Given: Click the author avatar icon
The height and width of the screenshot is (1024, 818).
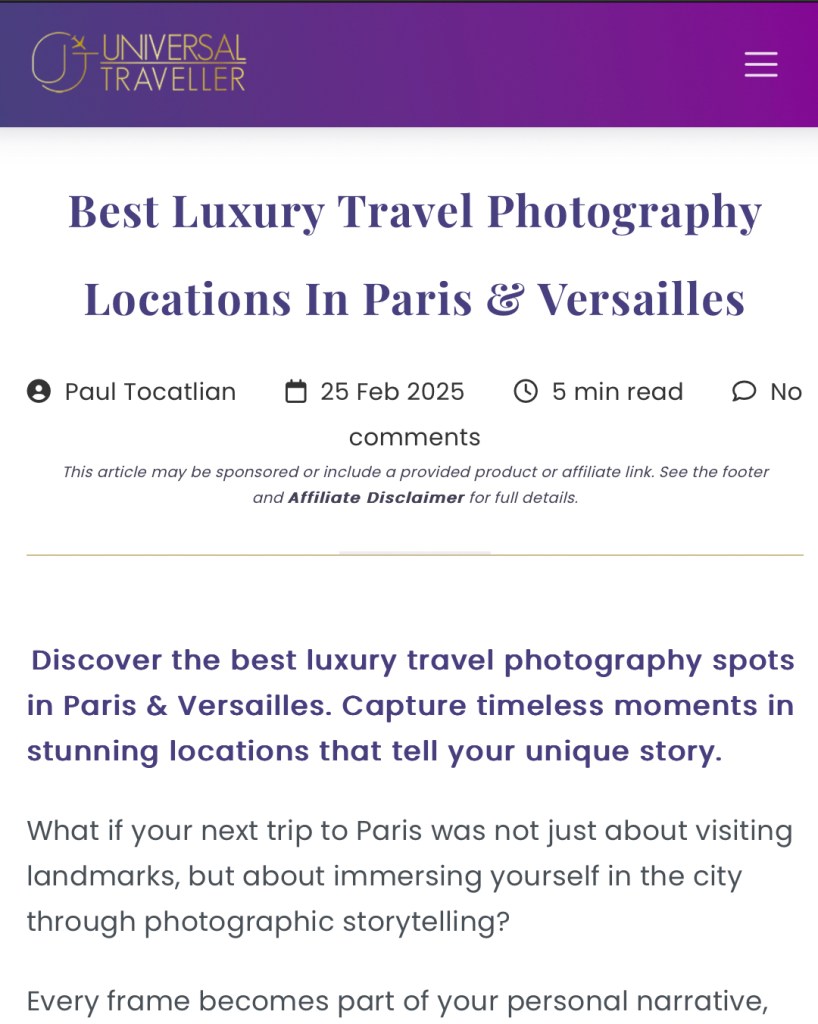Looking at the screenshot, I should pyautogui.click(x=37, y=391).
